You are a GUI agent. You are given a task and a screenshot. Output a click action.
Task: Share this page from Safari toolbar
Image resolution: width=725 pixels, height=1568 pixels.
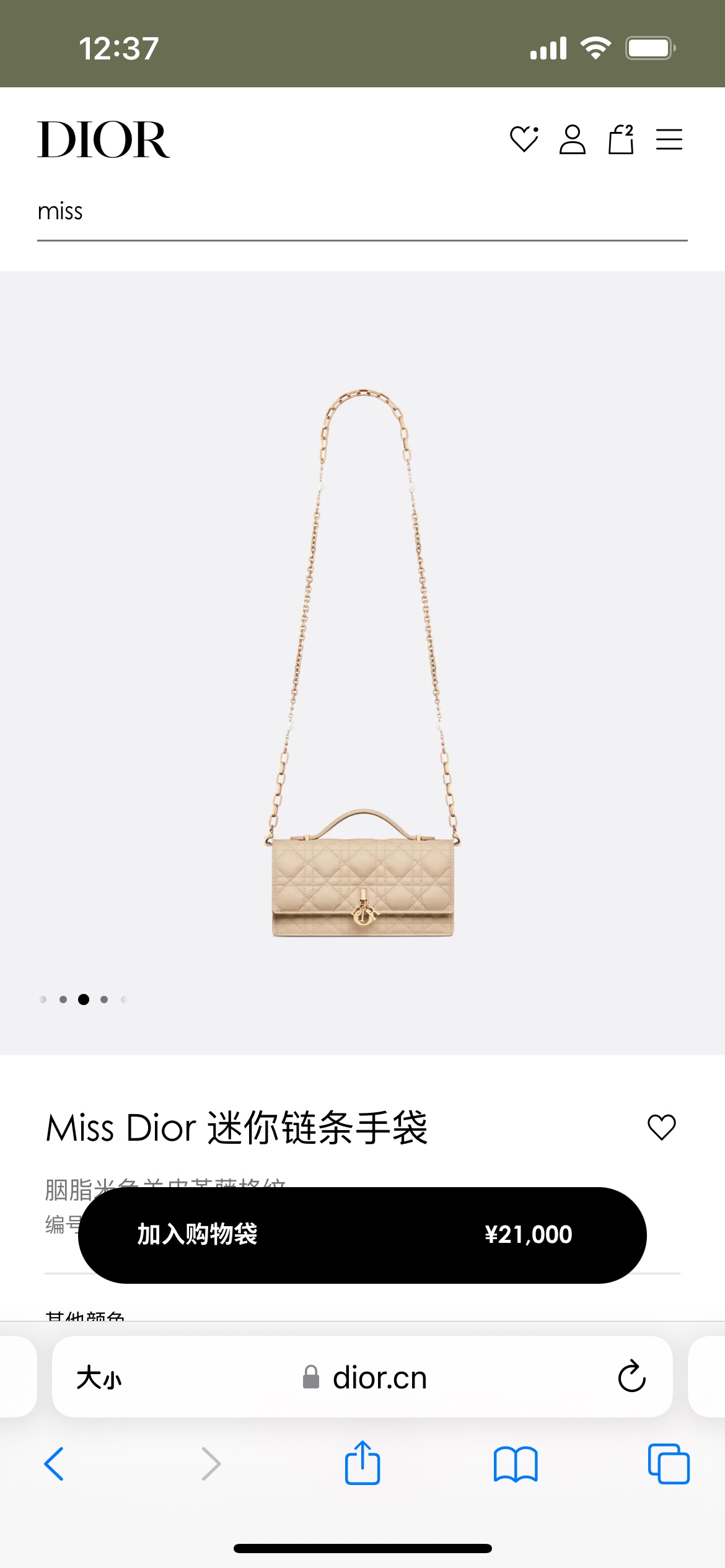pyautogui.click(x=362, y=1463)
